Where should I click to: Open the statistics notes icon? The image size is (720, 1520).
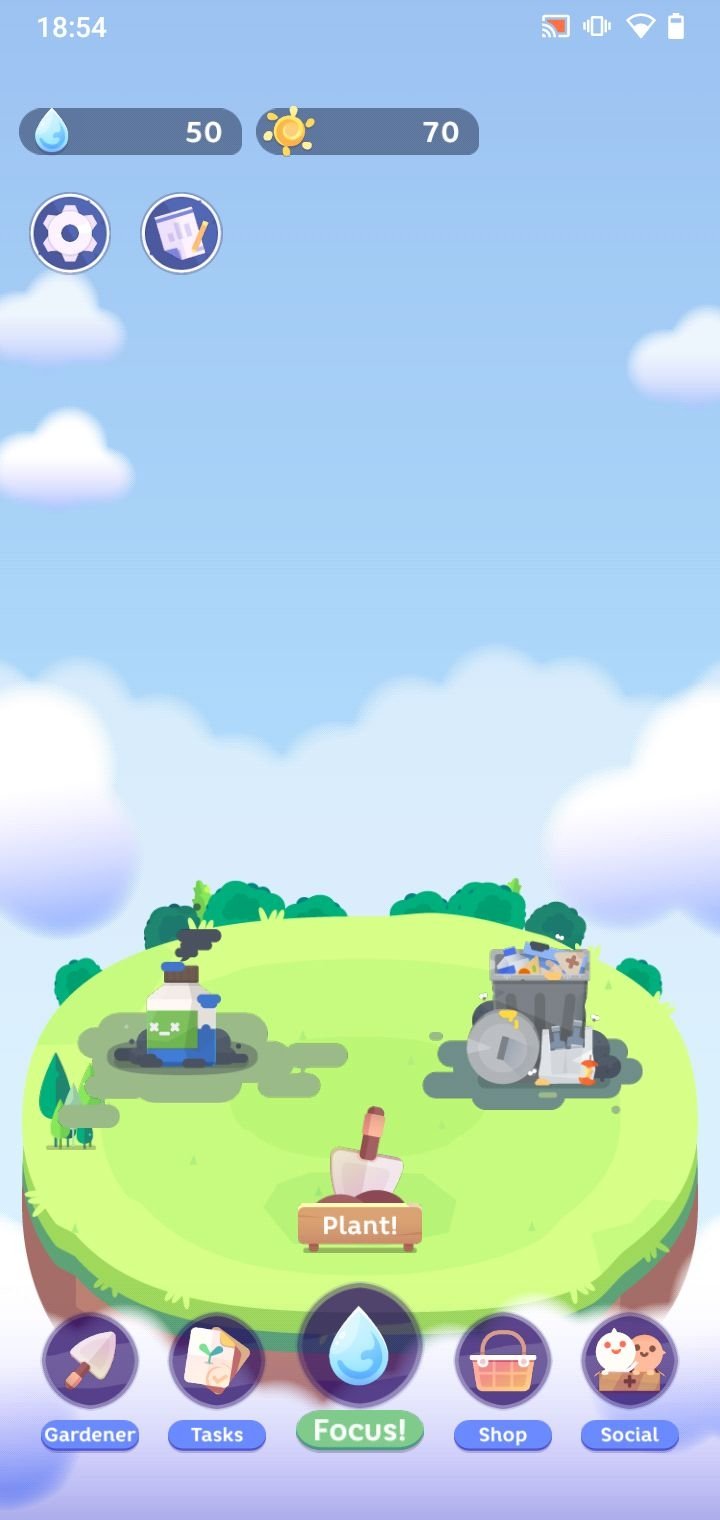click(181, 233)
